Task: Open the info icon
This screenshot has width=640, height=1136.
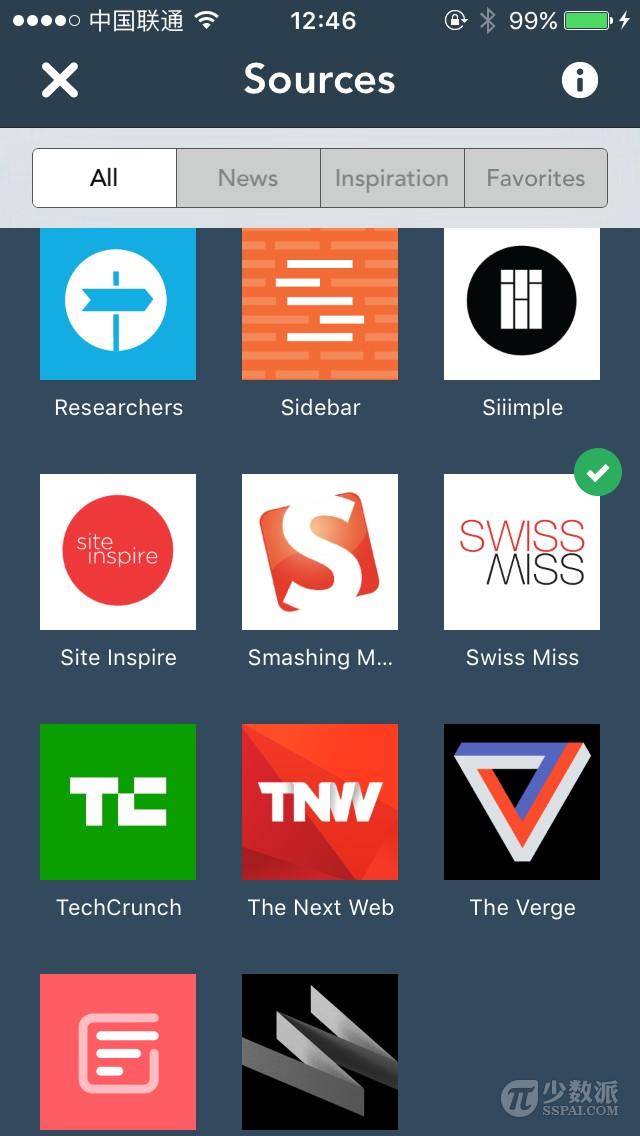Action: pos(580,80)
